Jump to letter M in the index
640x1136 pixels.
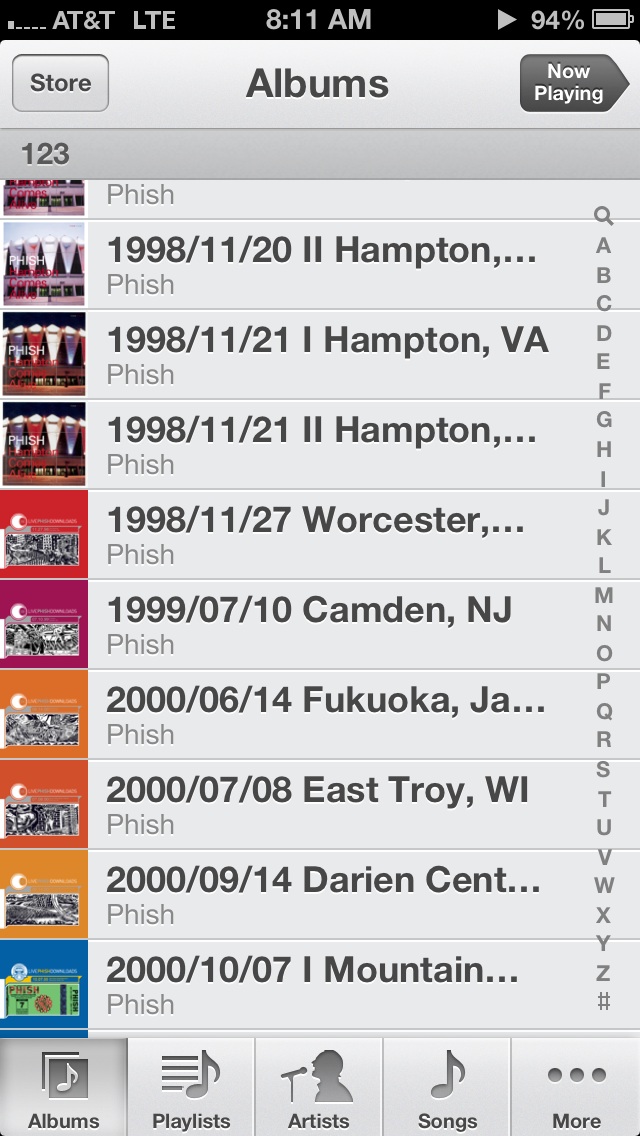tap(603, 595)
